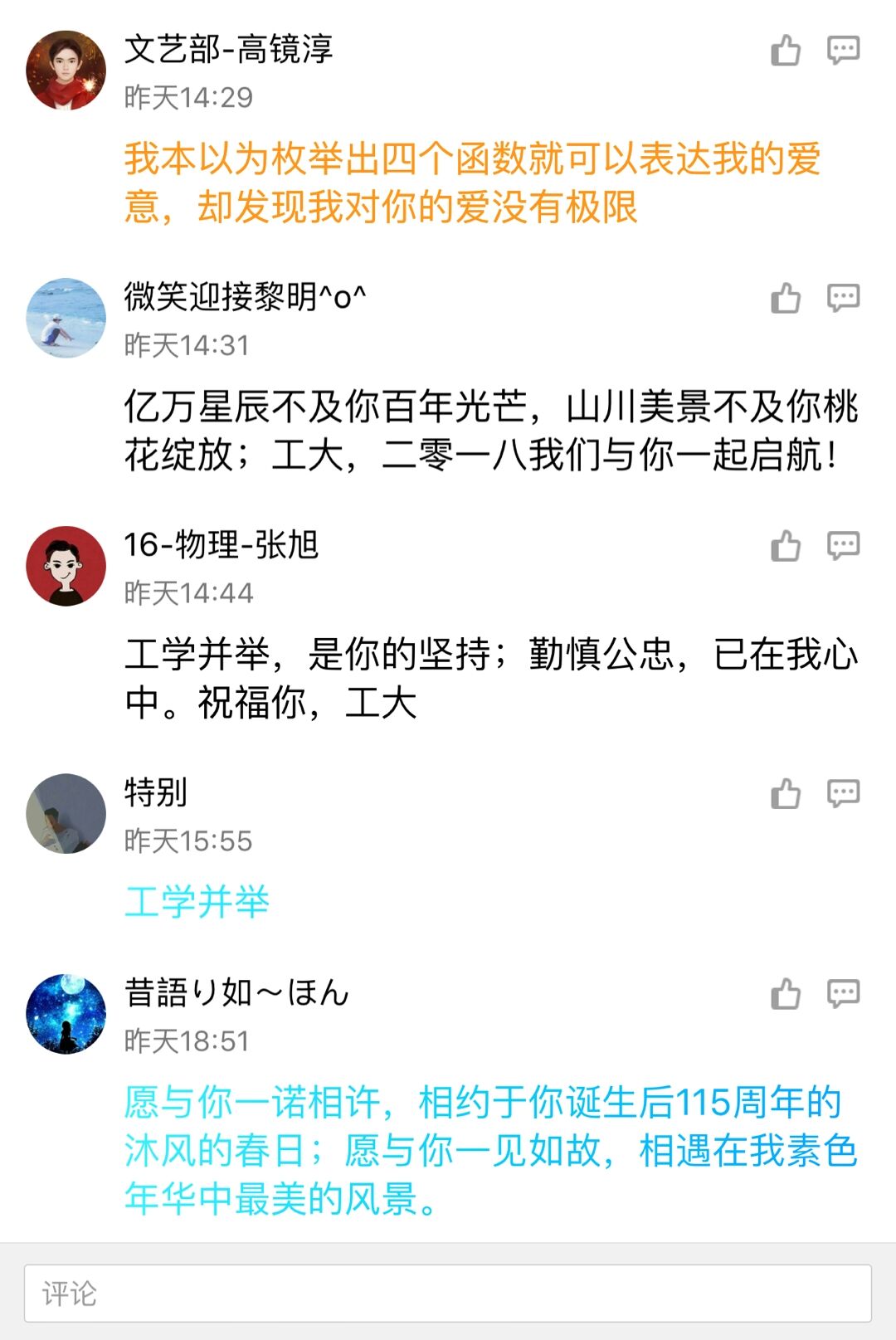Reply to 特别's comment
896x1340 pixels.
coord(843,794)
